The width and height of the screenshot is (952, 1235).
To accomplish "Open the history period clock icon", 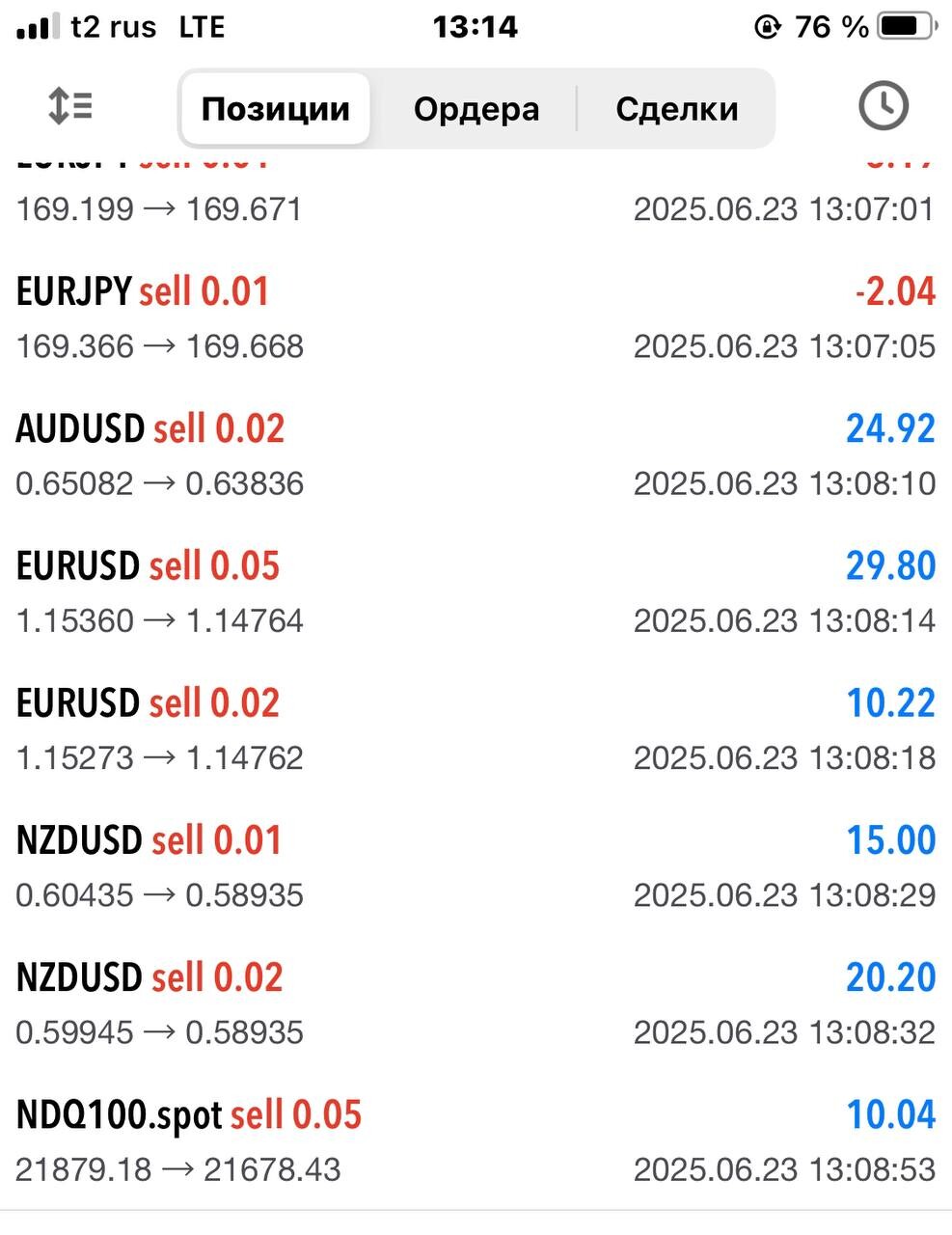I will (883, 106).
